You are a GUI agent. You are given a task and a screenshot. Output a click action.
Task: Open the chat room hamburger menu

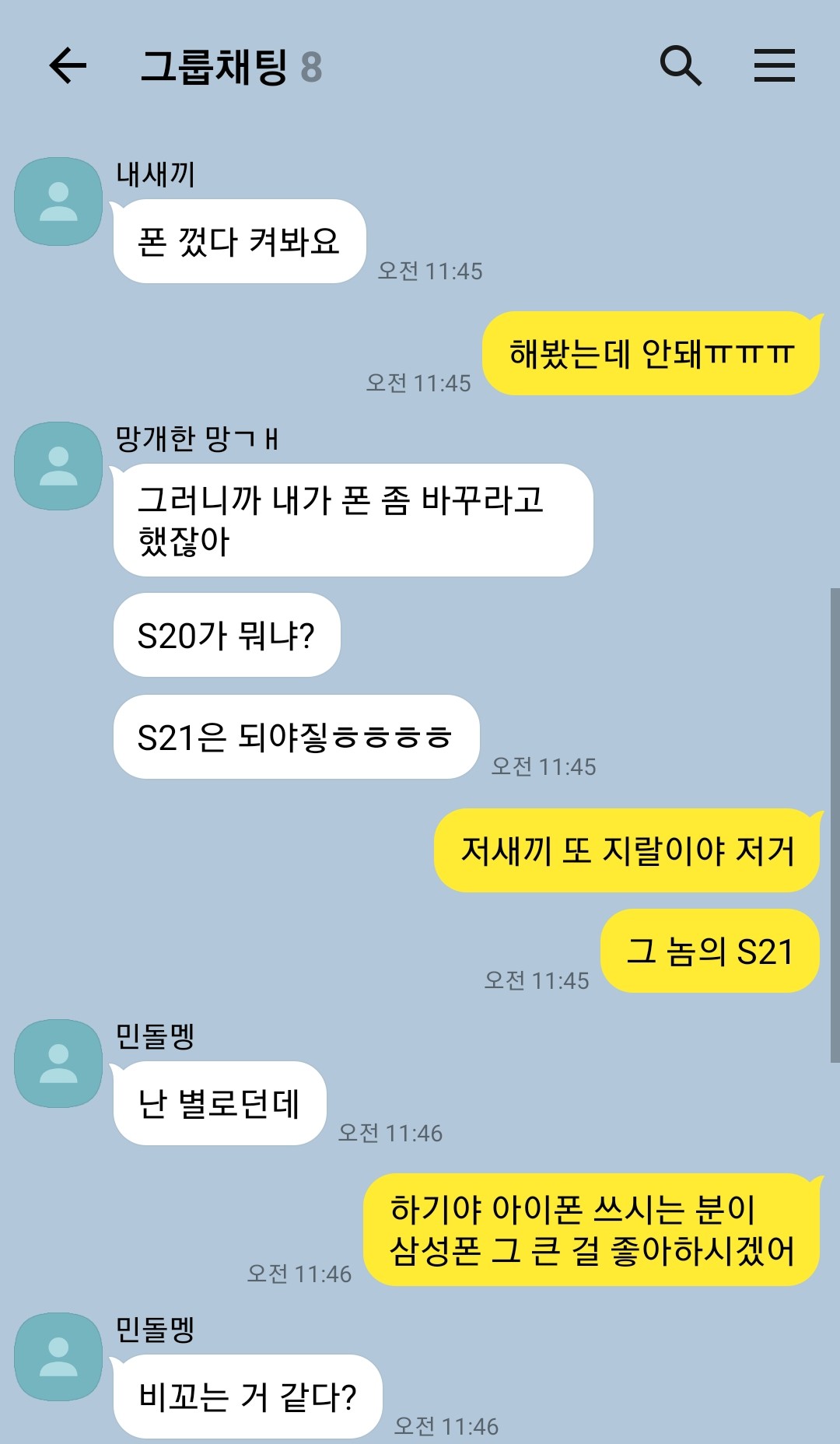pyautogui.click(x=774, y=65)
